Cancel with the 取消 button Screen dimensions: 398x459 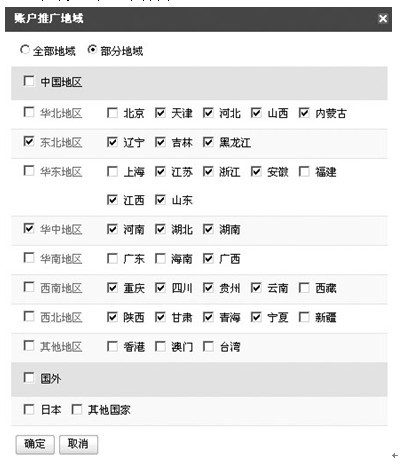pos(78,444)
